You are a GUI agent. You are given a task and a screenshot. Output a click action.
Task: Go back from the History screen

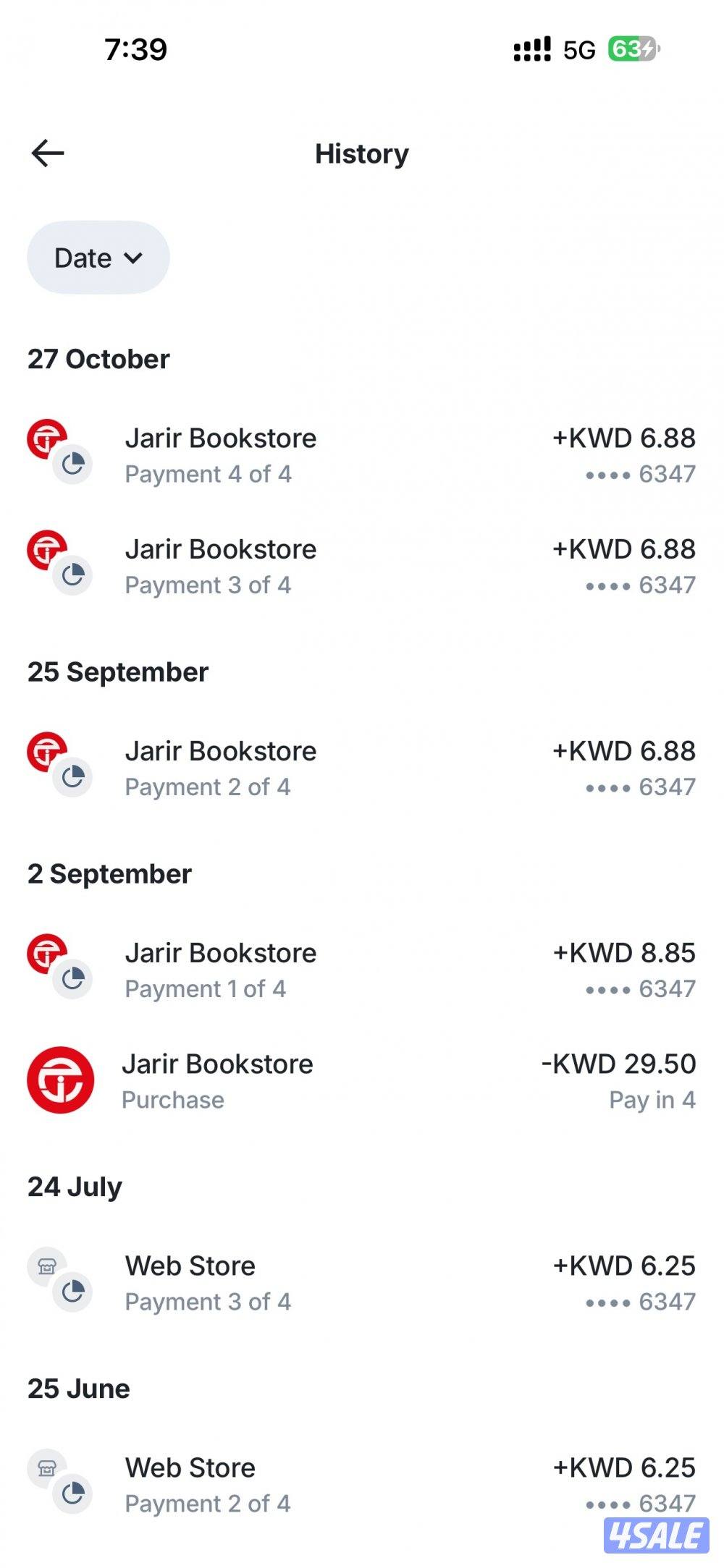48,153
